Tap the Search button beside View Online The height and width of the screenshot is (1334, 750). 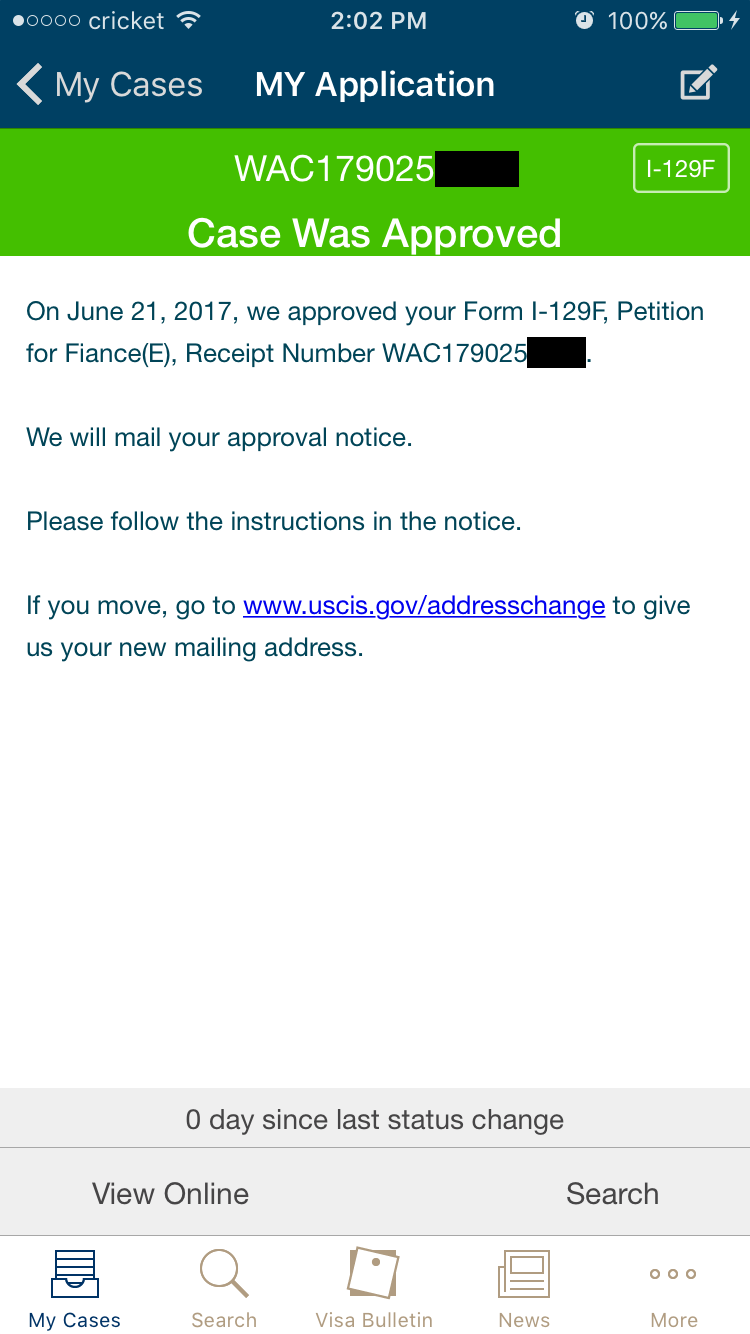pyautogui.click(x=612, y=1193)
